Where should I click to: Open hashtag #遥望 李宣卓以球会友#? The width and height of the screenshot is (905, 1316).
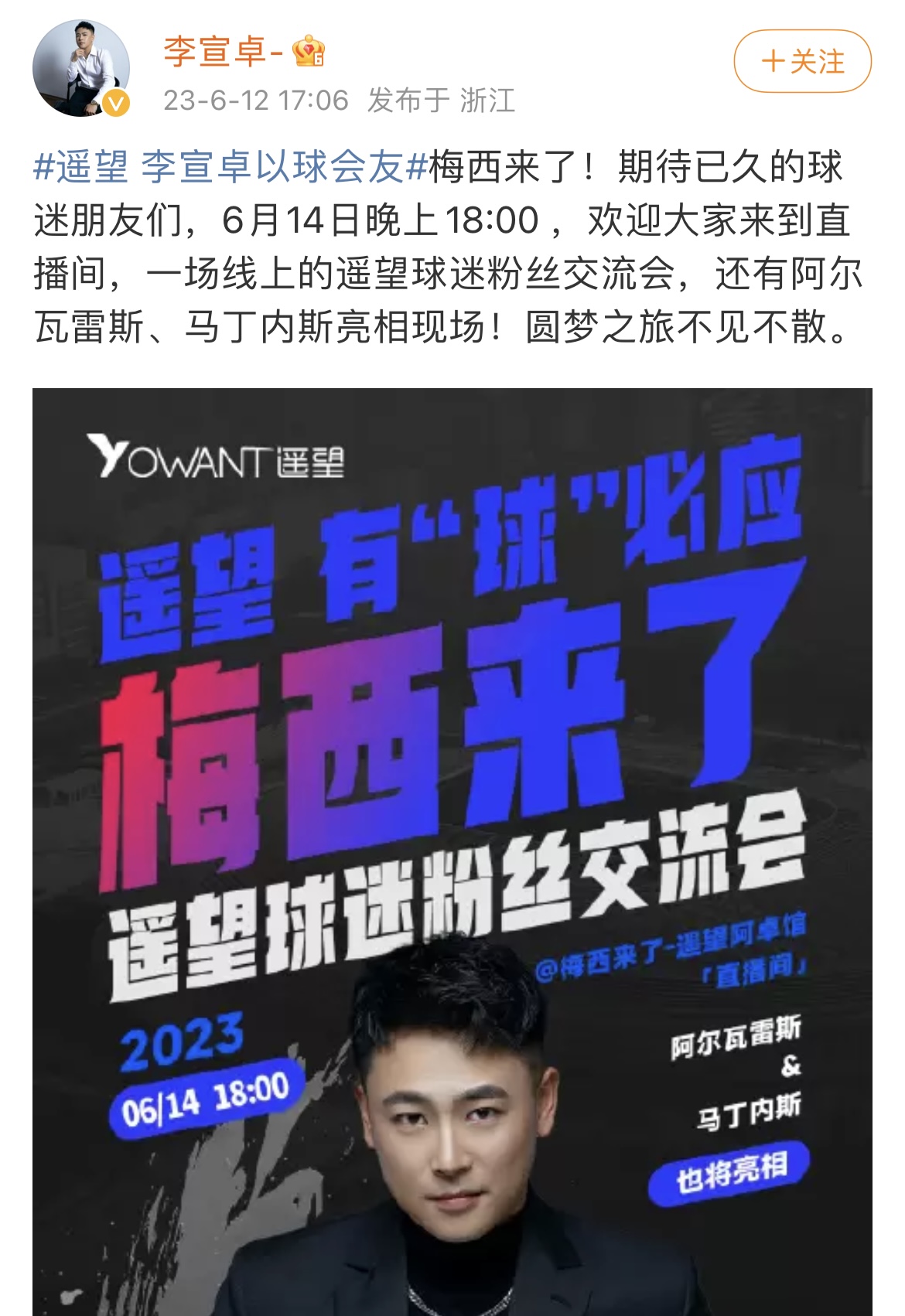[230, 167]
